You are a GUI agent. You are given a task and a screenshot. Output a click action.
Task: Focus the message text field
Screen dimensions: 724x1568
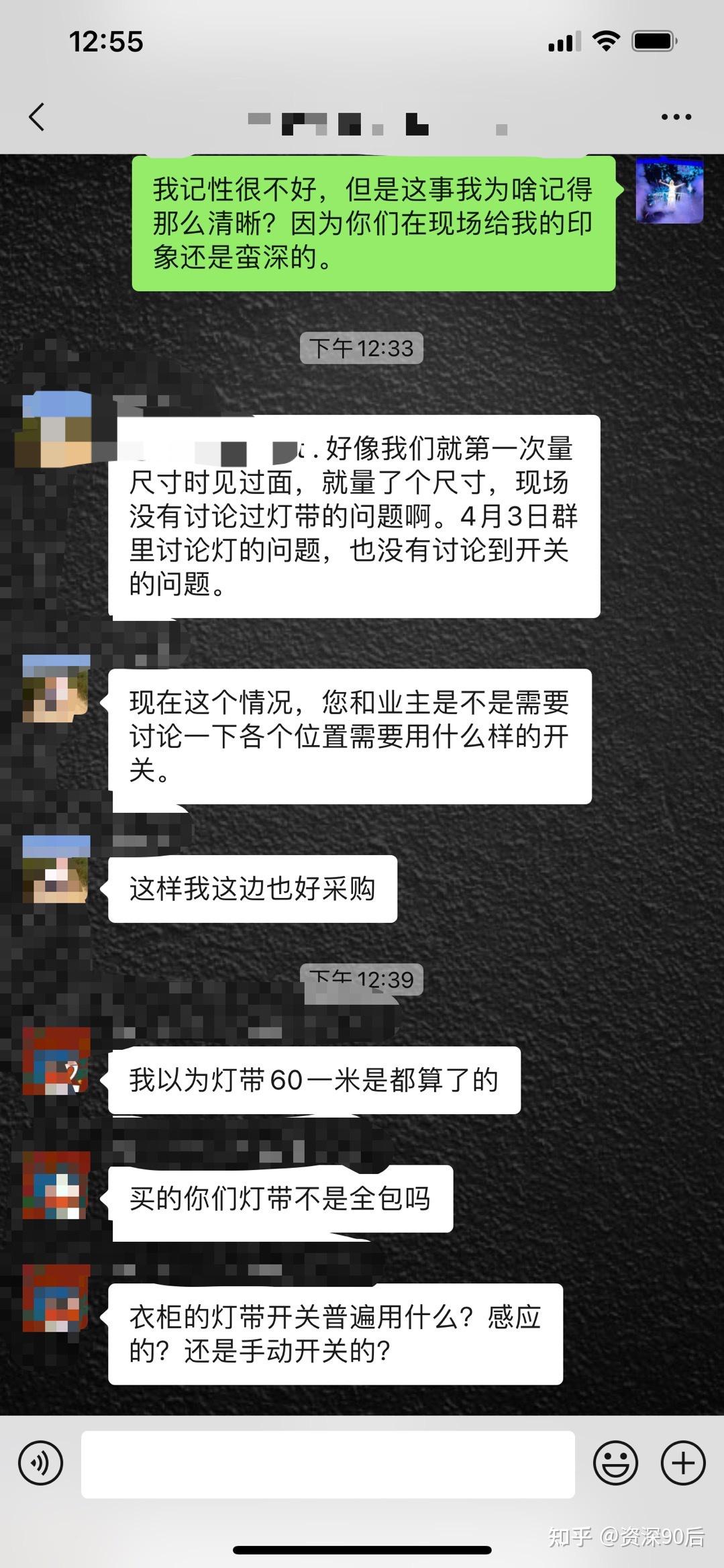[327, 1464]
